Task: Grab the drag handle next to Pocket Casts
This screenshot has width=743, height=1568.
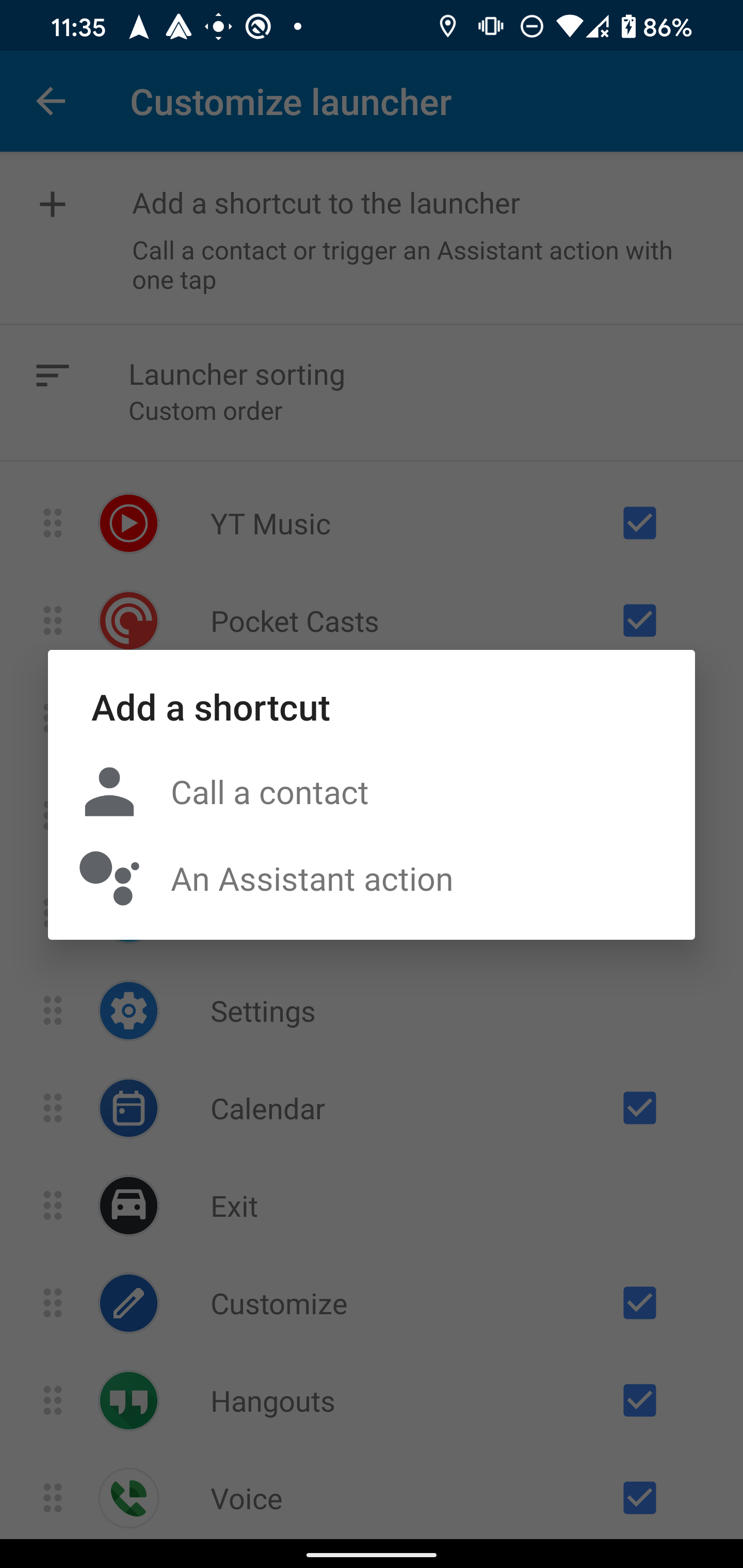Action: pos(53,620)
